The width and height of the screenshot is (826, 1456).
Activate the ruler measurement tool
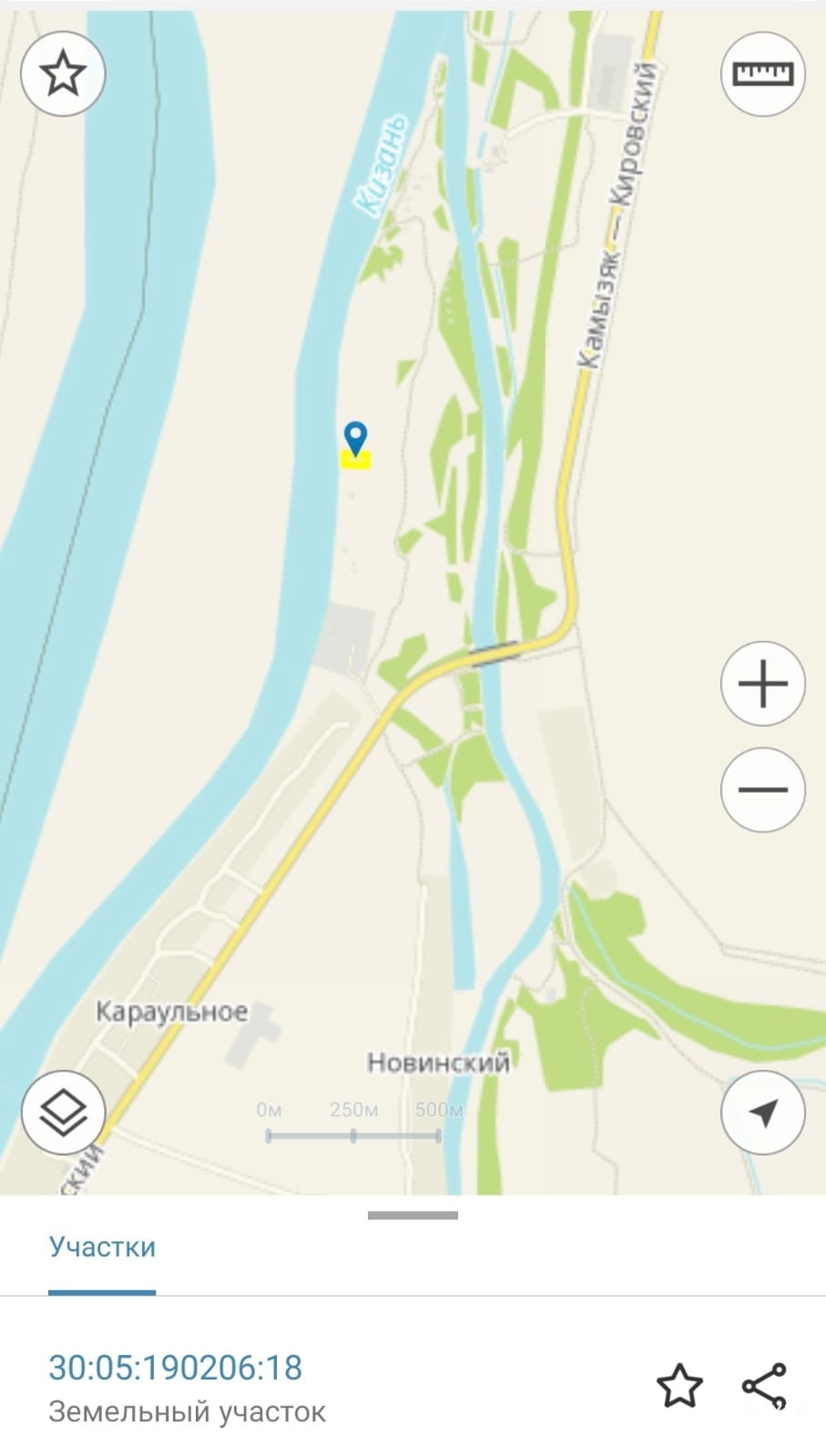tap(763, 74)
